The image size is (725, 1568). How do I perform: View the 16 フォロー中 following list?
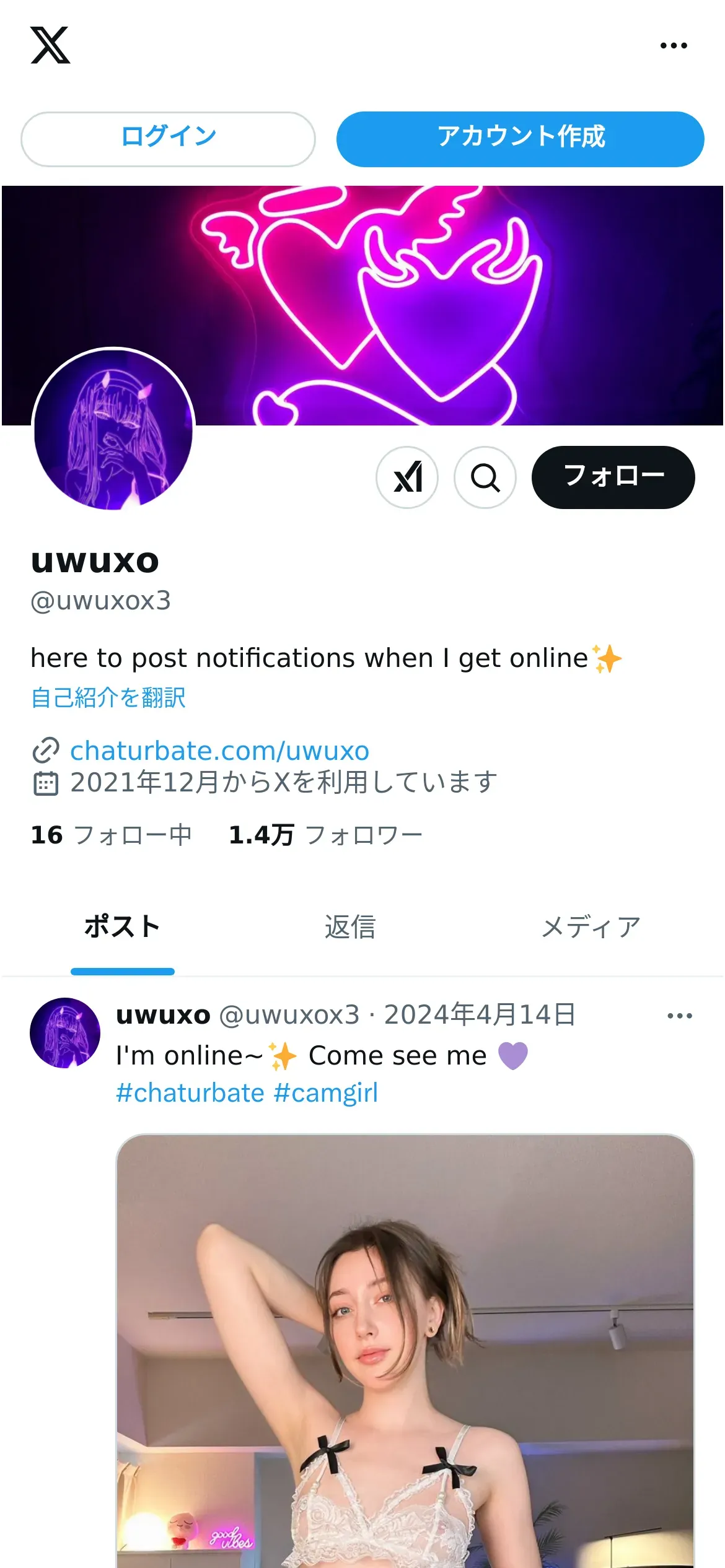tap(111, 835)
